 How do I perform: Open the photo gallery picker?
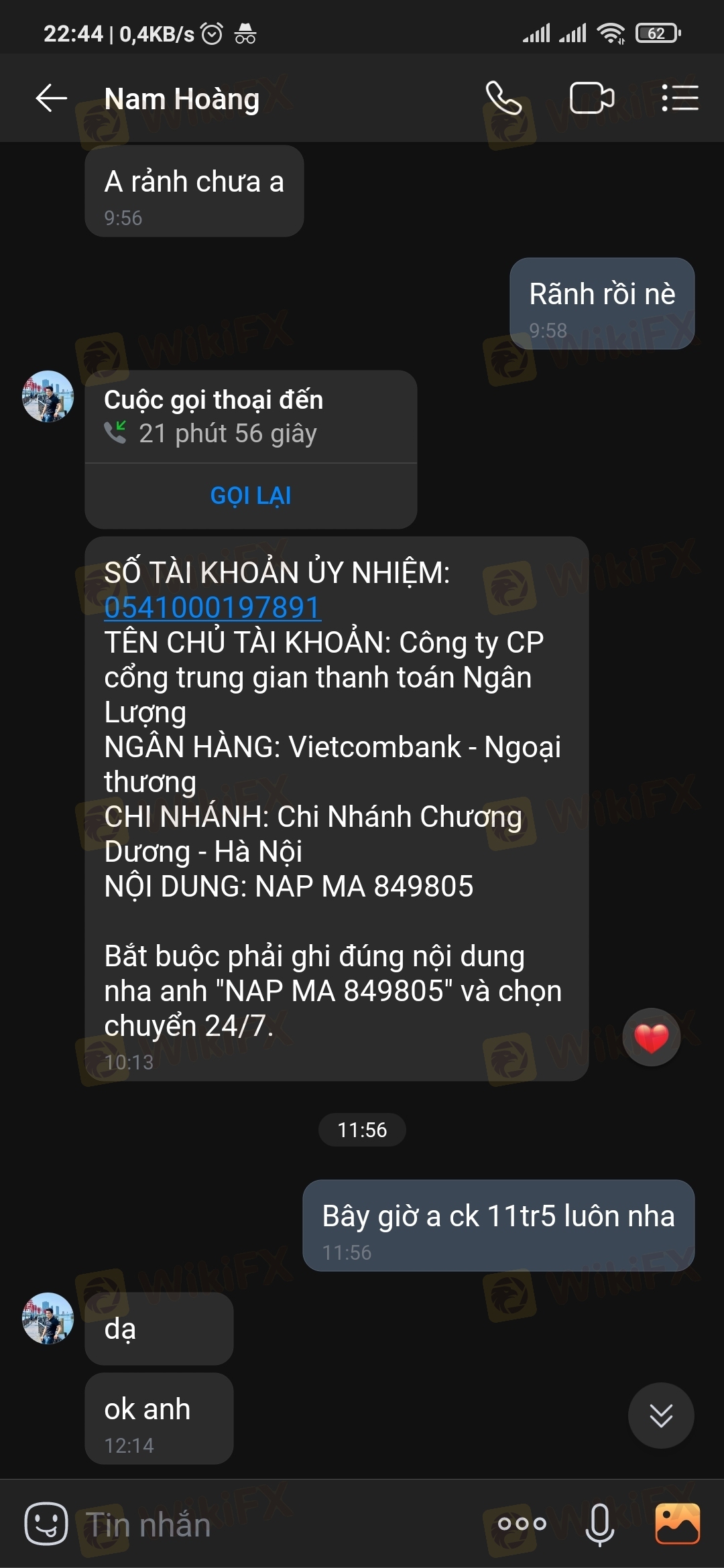click(677, 1524)
